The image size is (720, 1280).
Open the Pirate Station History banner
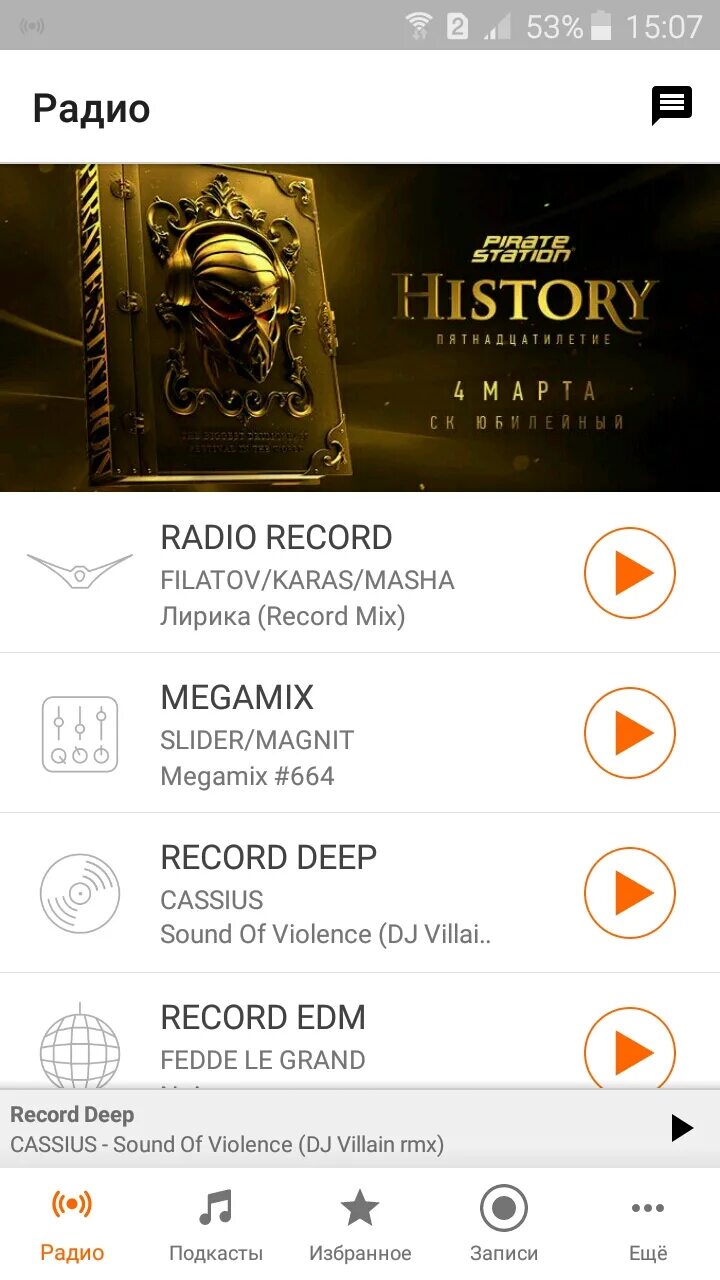click(360, 328)
